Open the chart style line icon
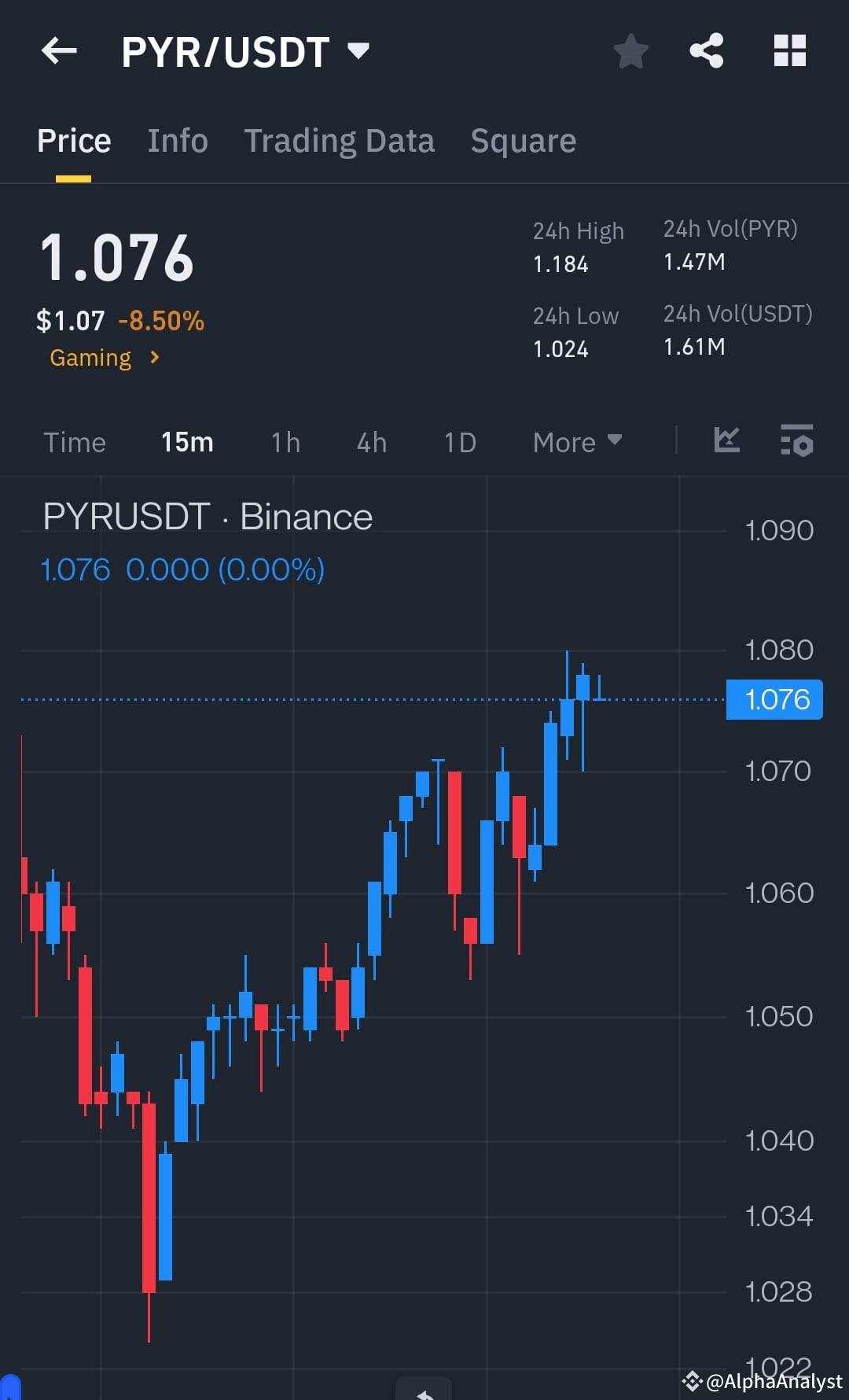 click(x=727, y=441)
